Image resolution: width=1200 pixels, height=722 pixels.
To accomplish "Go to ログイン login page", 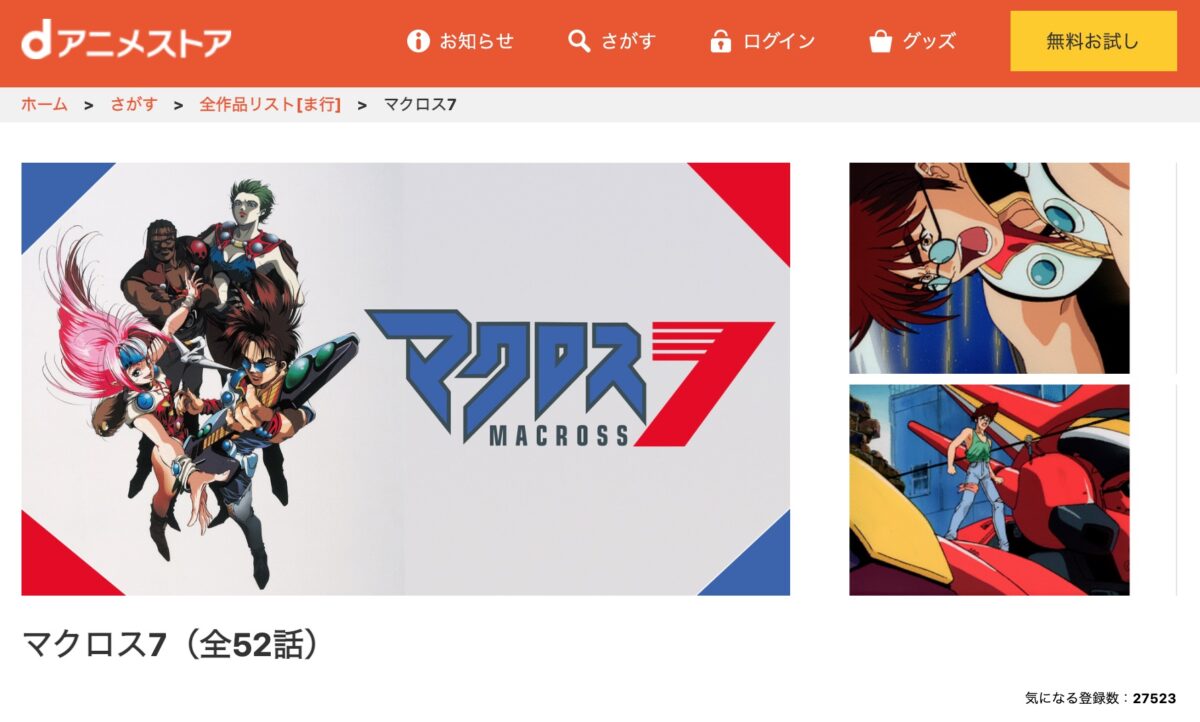I will click(762, 42).
